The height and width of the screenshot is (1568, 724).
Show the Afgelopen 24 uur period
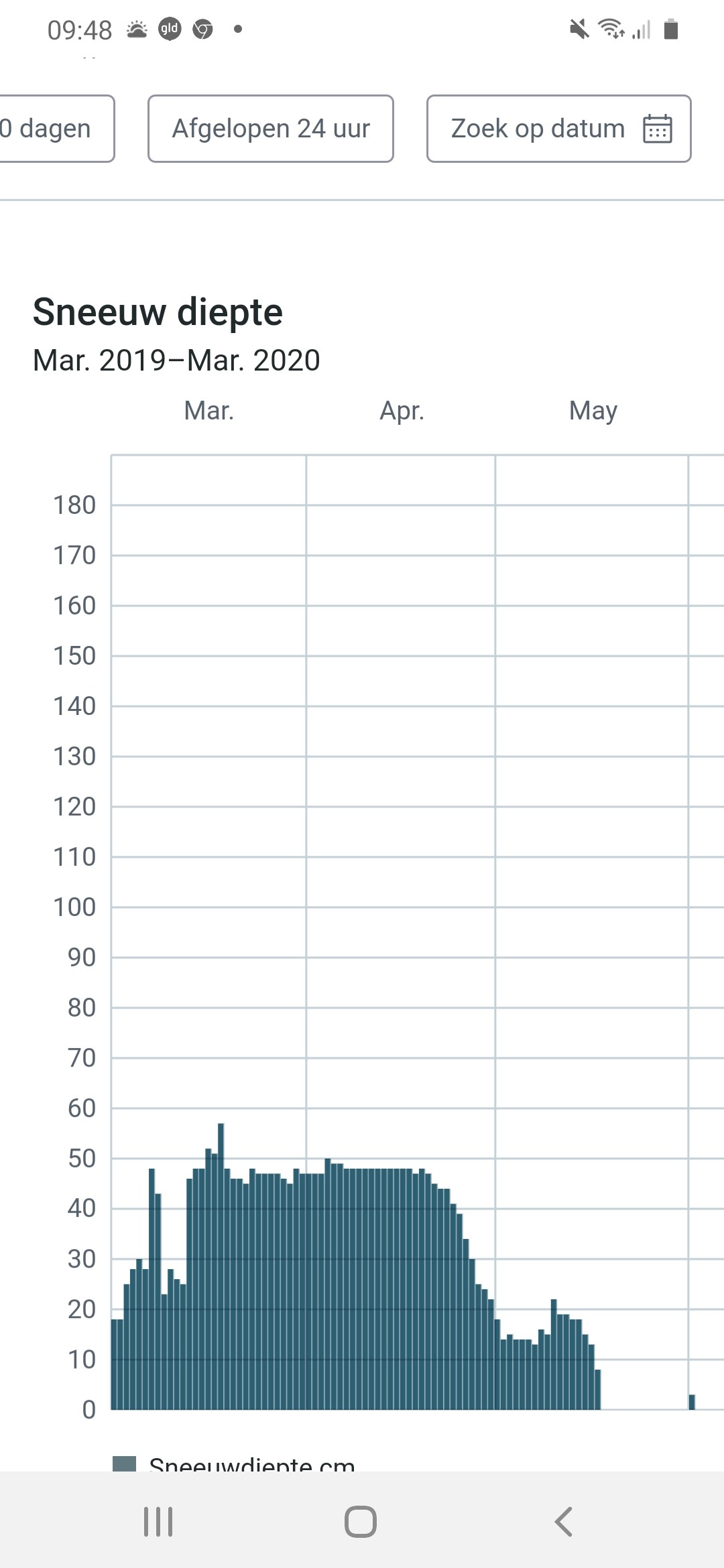271,129
